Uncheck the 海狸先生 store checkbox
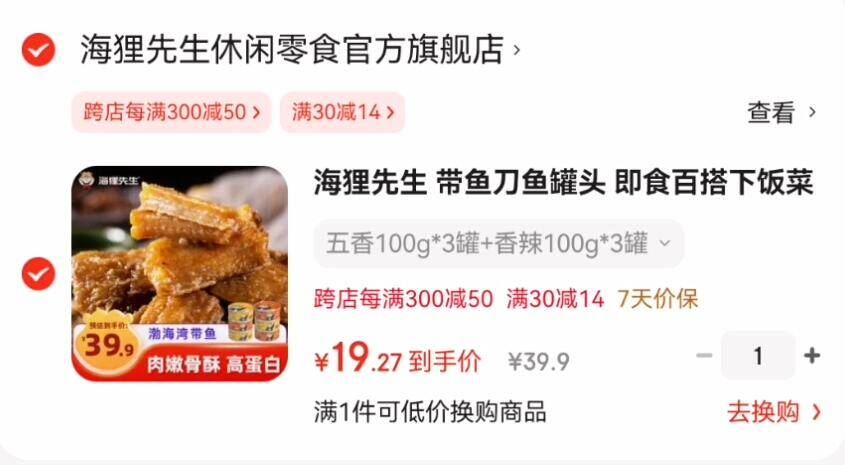Viewport: 845px width, 465px height. pyautogui.click(x=38, y=49)
